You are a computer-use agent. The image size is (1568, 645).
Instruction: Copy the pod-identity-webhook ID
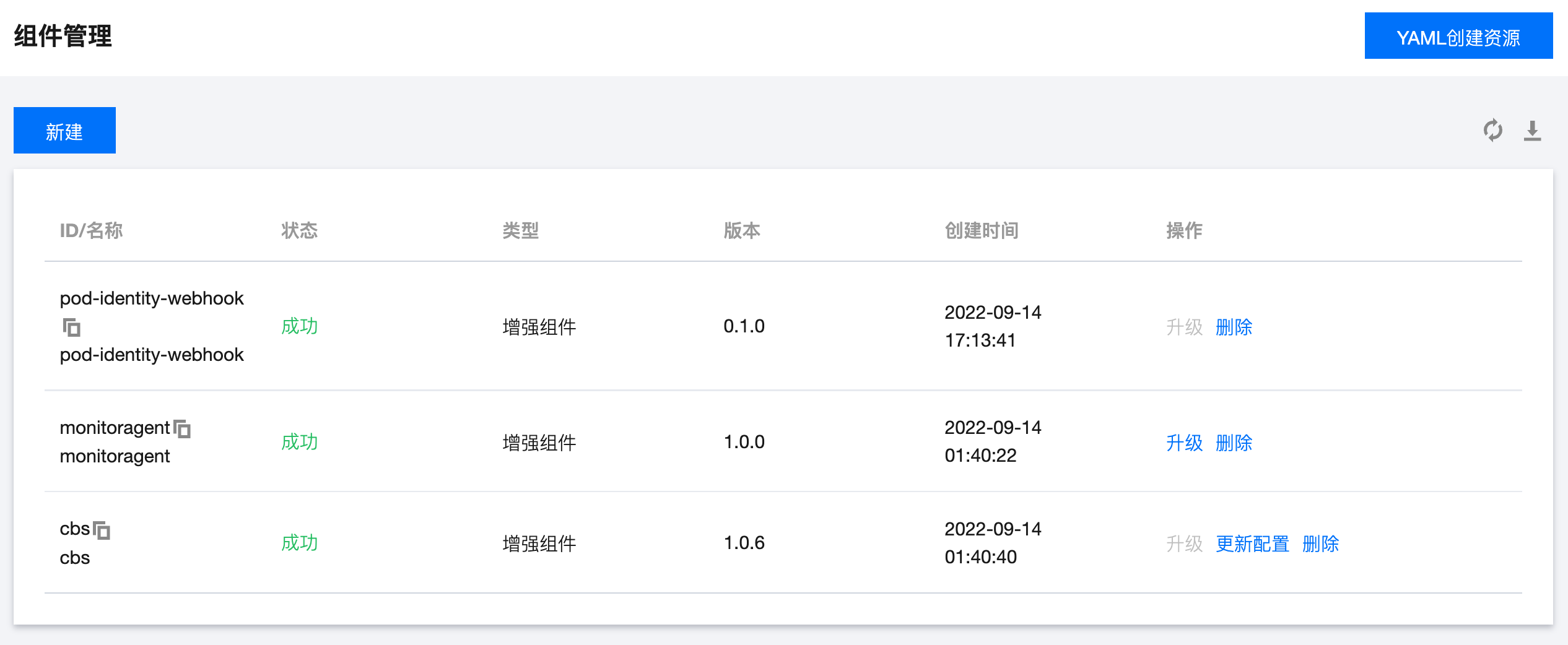pos(72,327)
